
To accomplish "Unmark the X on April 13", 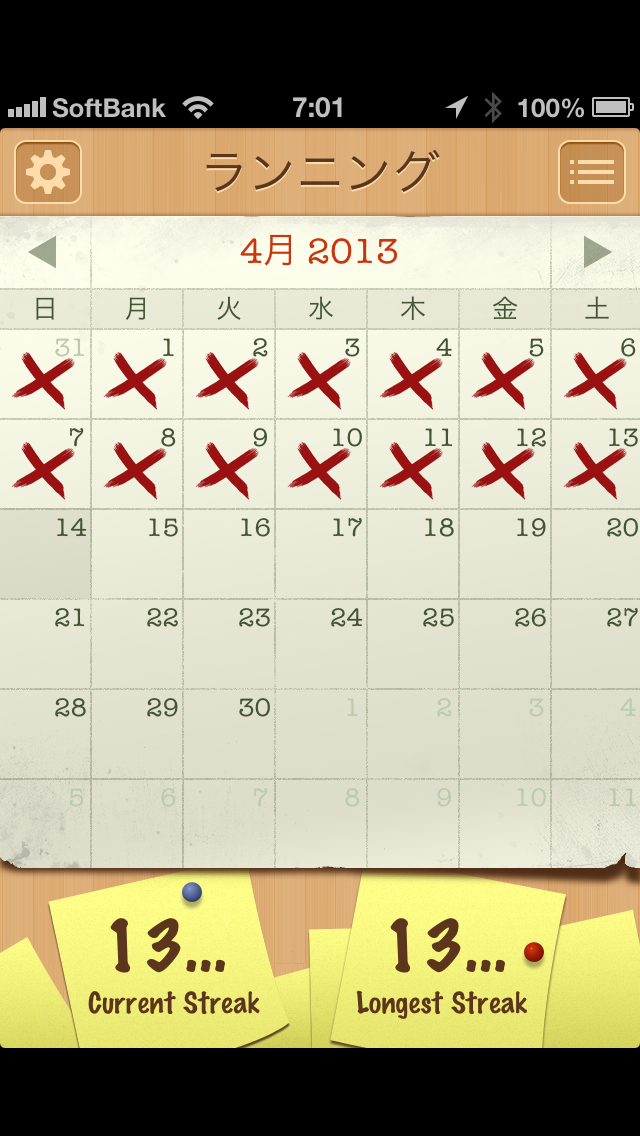I will (x=596, y=464).
